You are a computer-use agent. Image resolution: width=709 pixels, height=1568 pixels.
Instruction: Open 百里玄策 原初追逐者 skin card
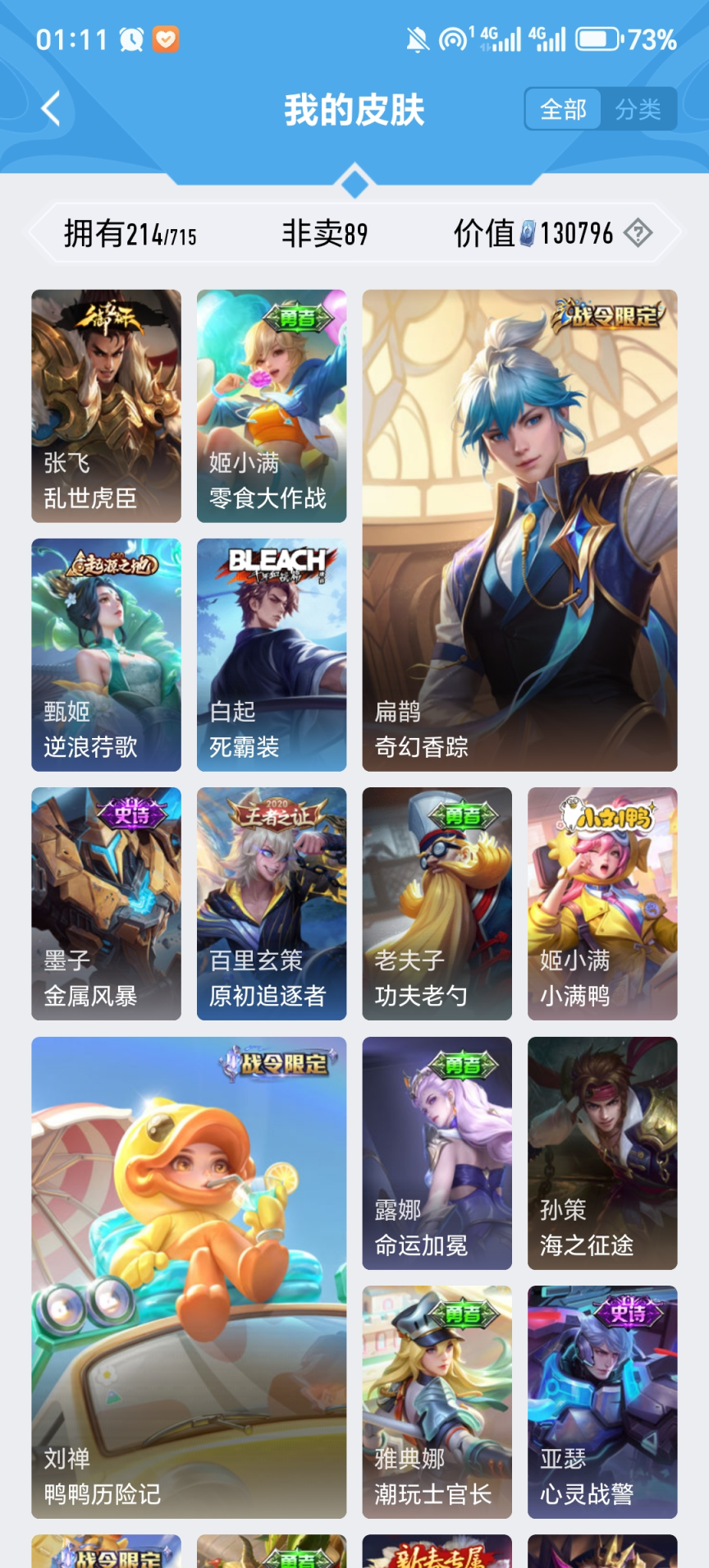[x=271, y=903]
